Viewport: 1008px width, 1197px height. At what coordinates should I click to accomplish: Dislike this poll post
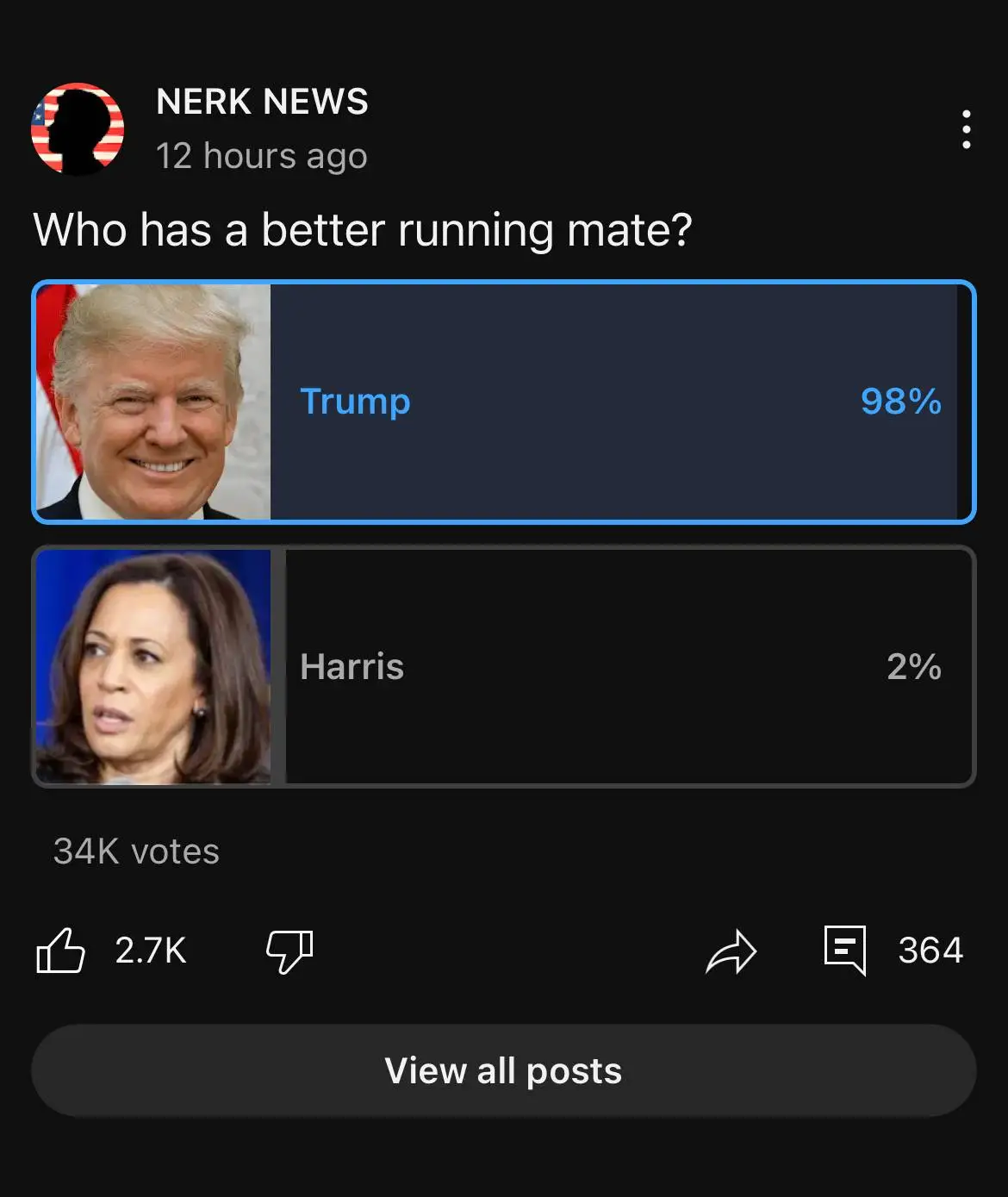[x=289, y=951]
